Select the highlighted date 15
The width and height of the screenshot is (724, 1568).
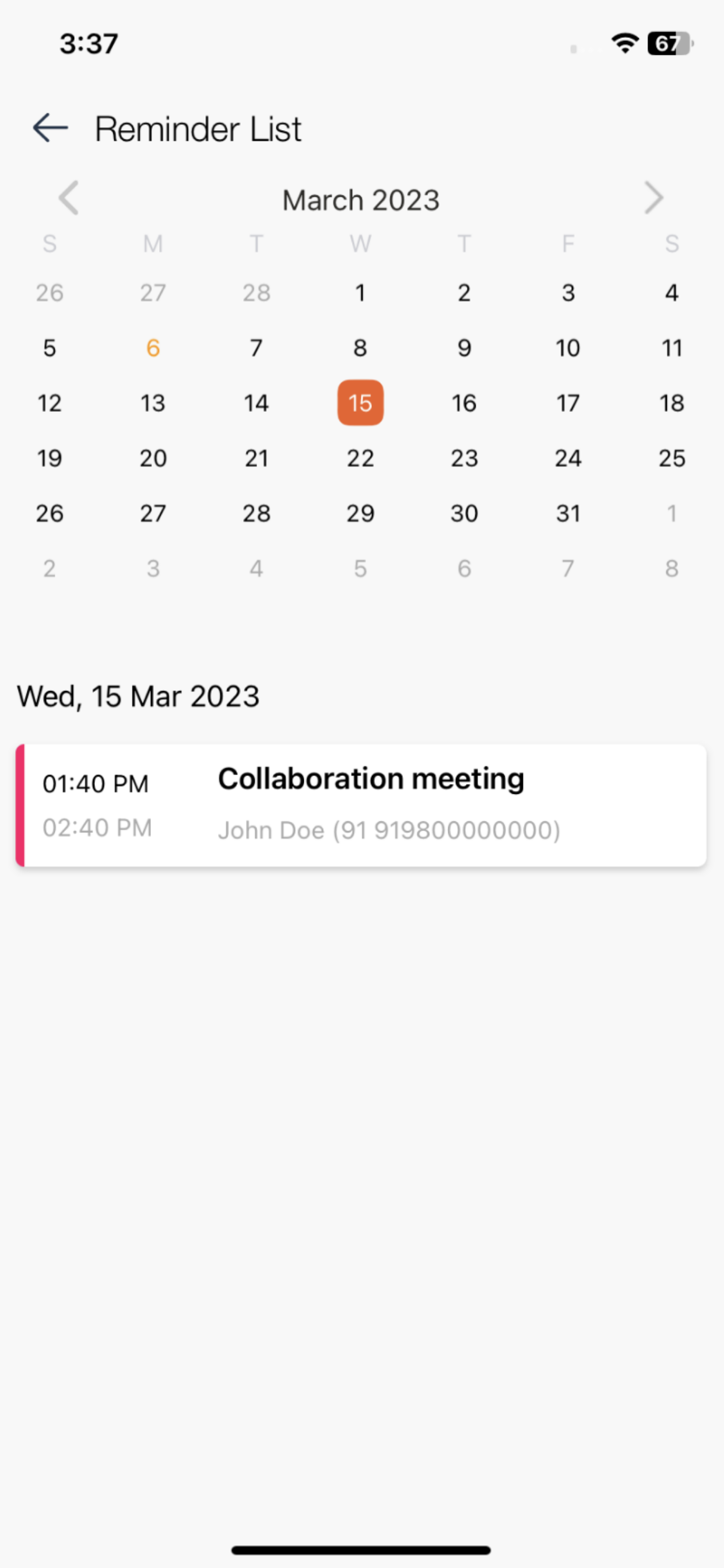click(360, 402)
